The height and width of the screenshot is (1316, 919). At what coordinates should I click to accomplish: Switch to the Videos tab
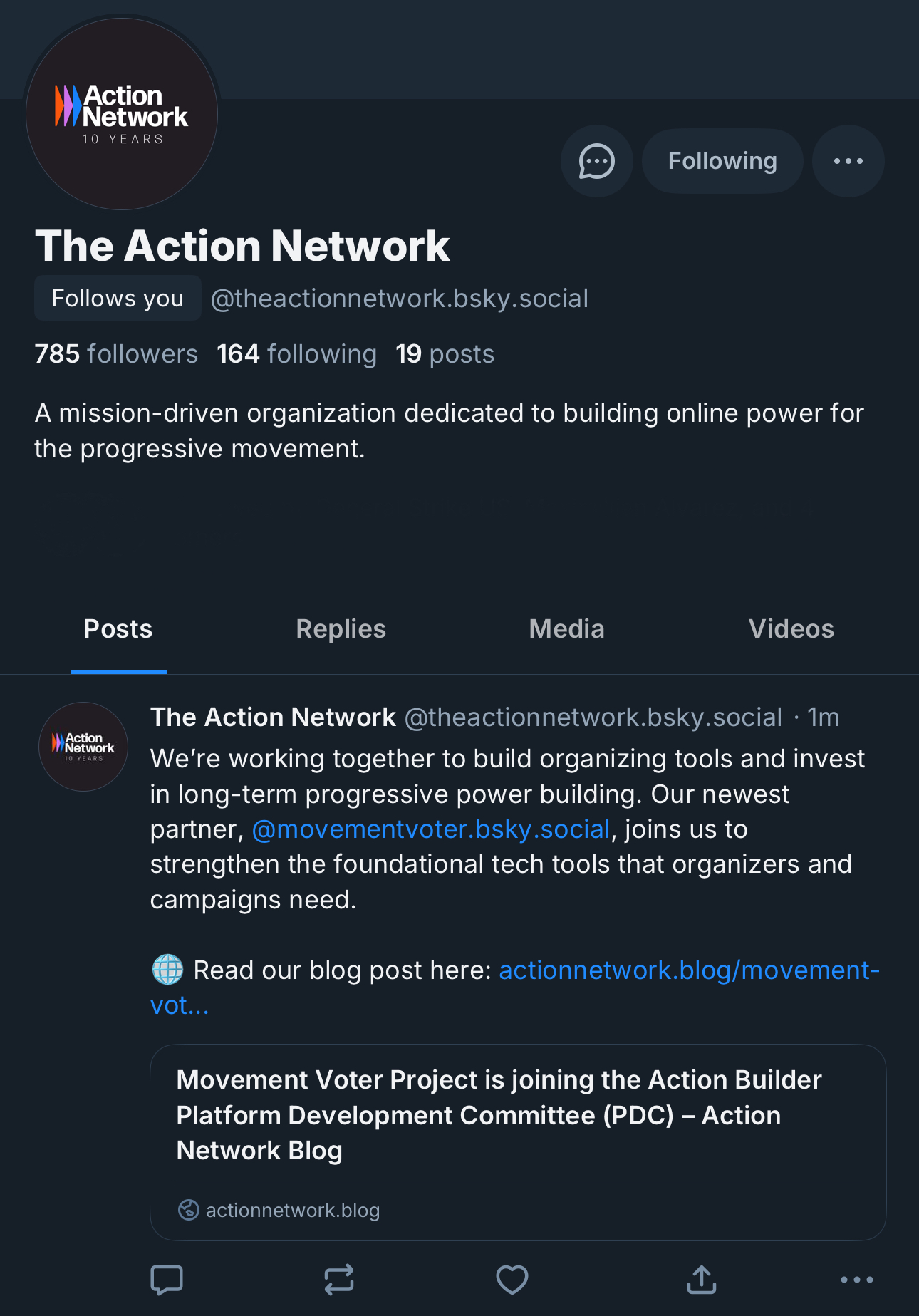point(791,629)
